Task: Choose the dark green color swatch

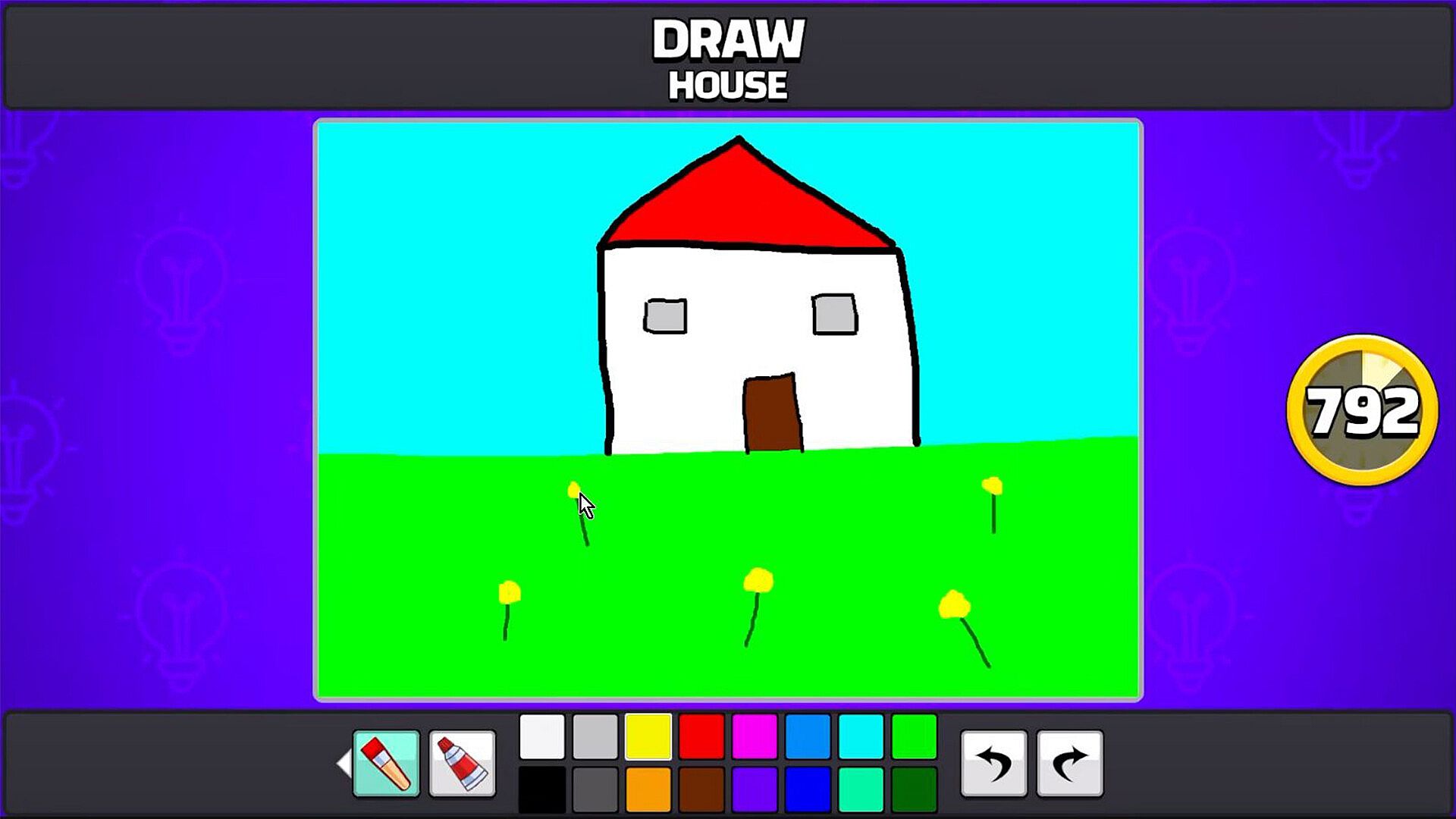Action: (914, 789)
